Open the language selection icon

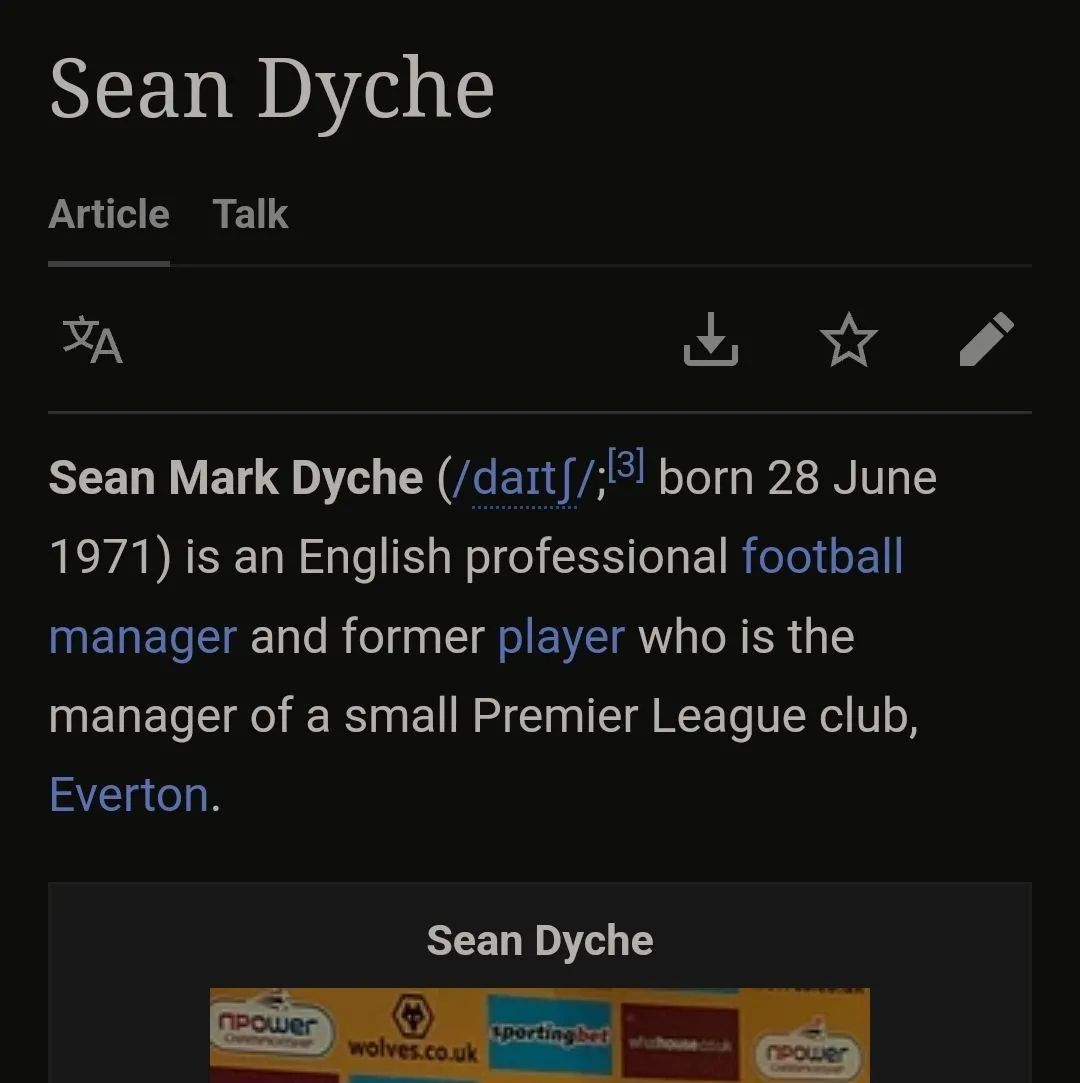coord(92,340)
